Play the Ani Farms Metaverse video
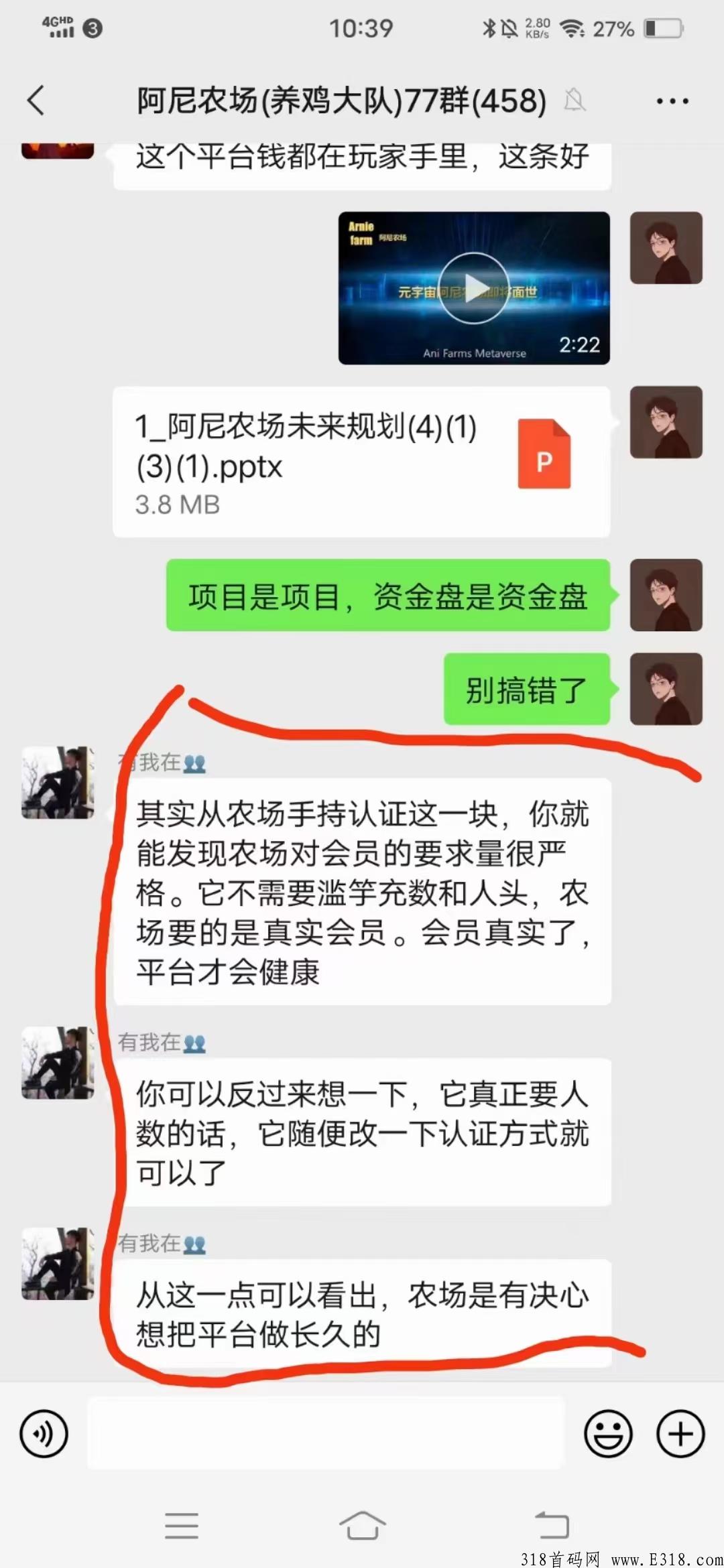 point(473,288)
